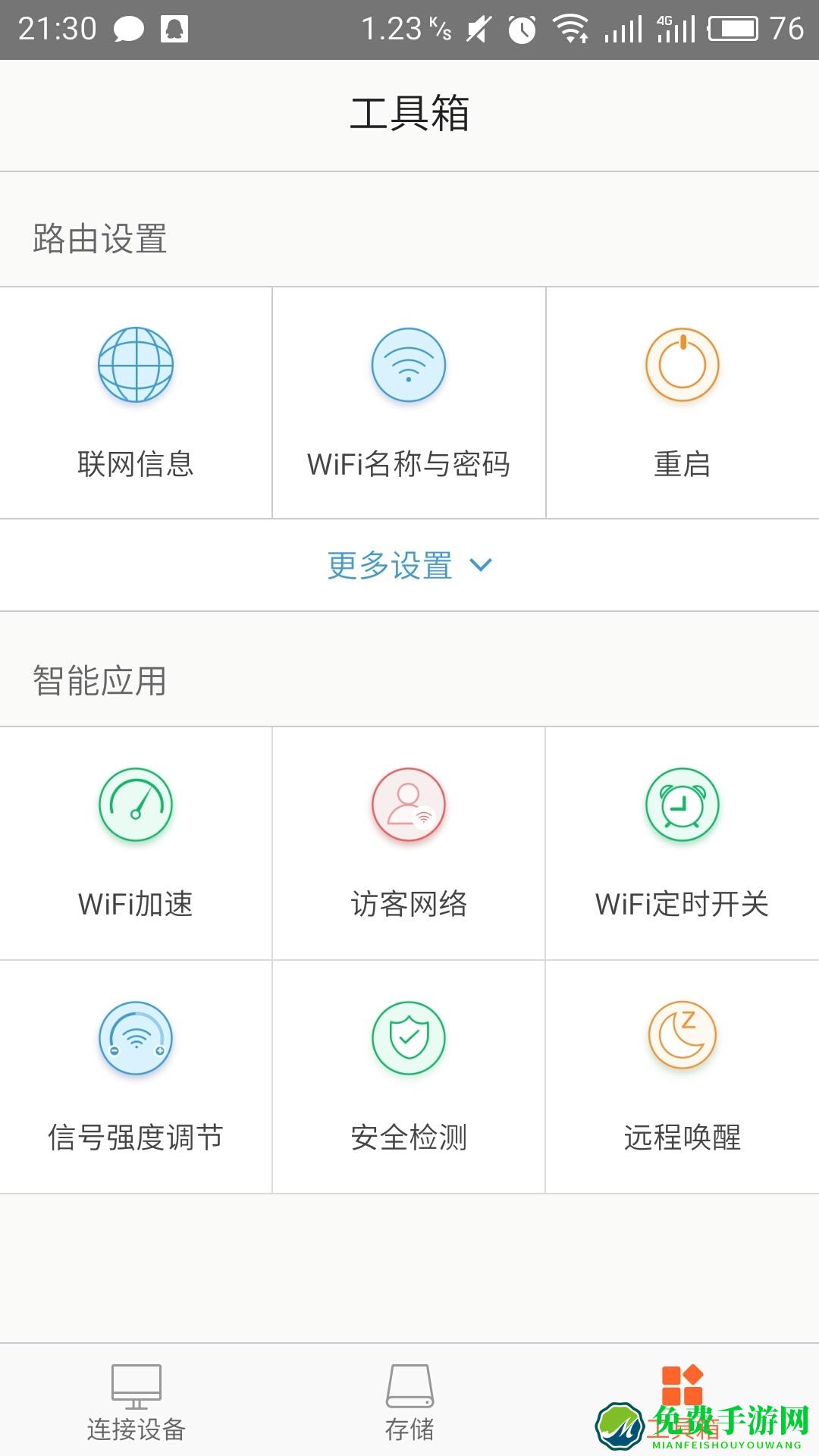Select the 访客网络 guest network icon
819x1456 pixels.
tap(409, 806)
